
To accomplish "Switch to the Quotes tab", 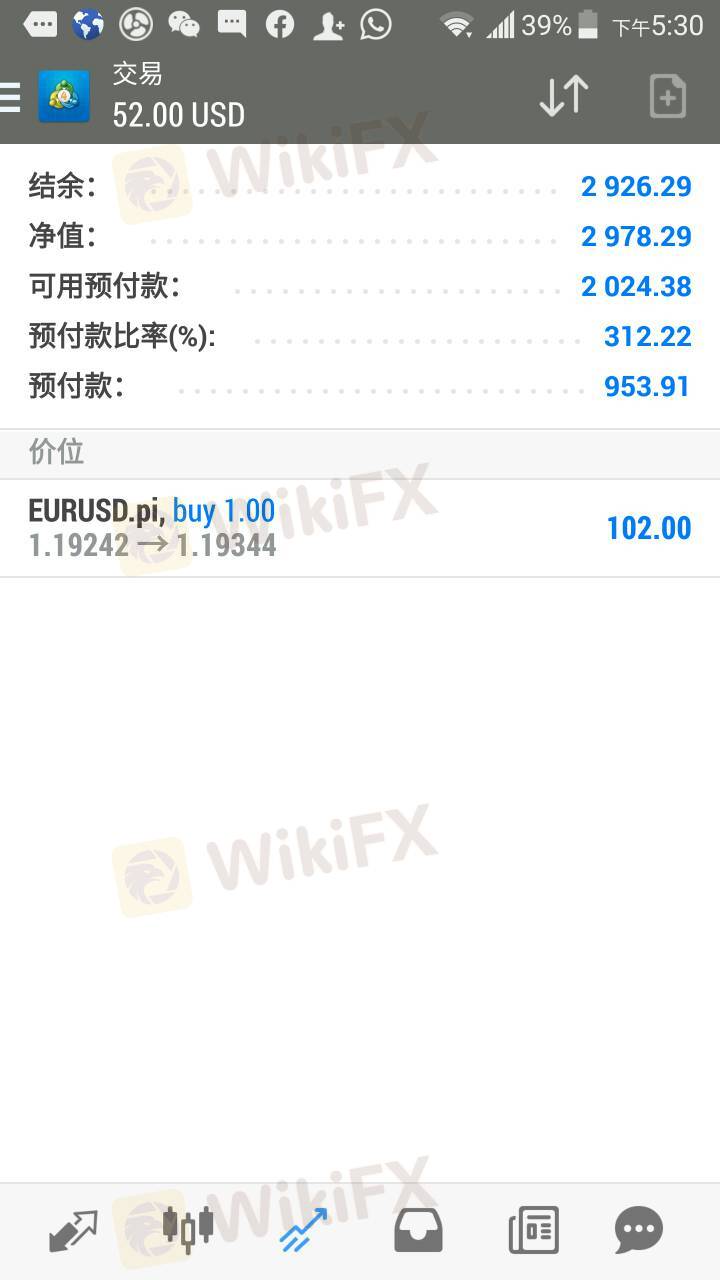I will [73, 1231].
